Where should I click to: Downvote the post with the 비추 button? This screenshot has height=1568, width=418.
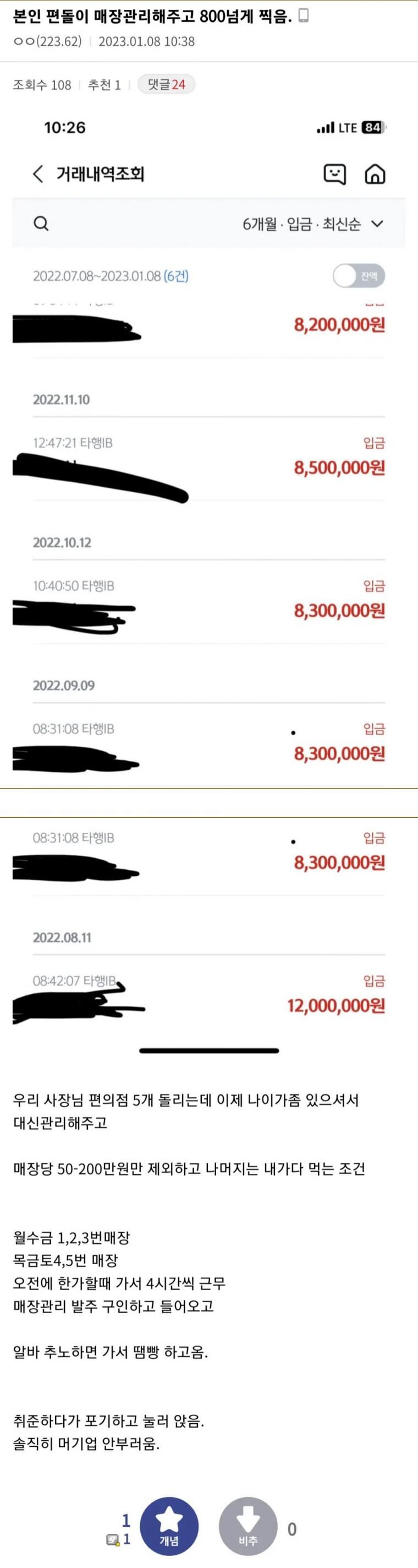pyautogui.click(x=248, y=1526)
